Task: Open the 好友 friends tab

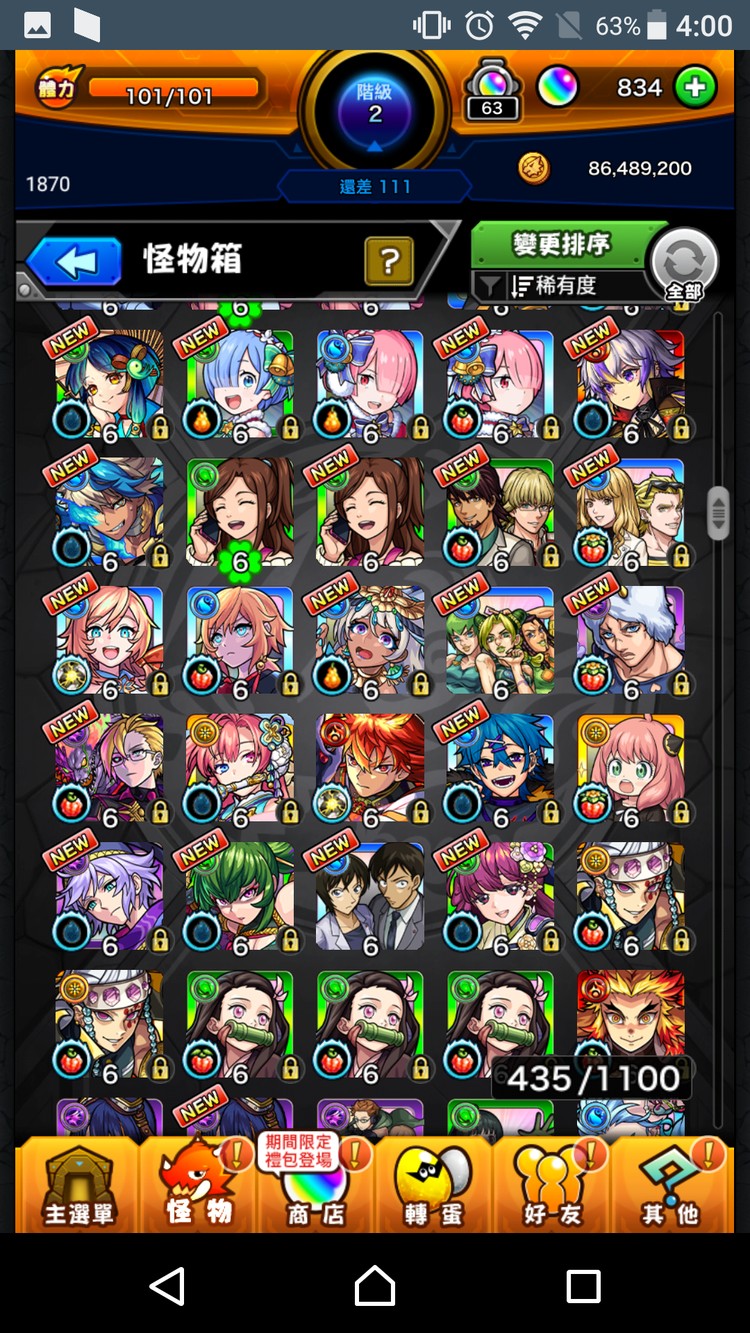Action: 551,1188
